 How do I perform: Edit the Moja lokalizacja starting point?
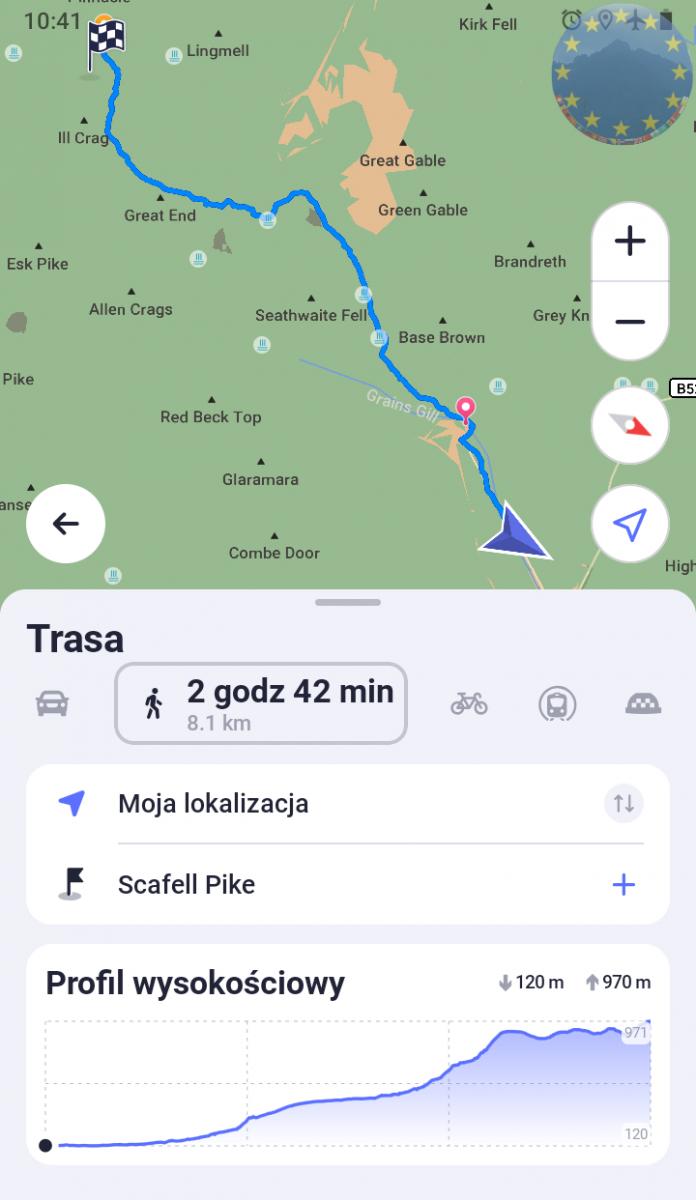213,803
